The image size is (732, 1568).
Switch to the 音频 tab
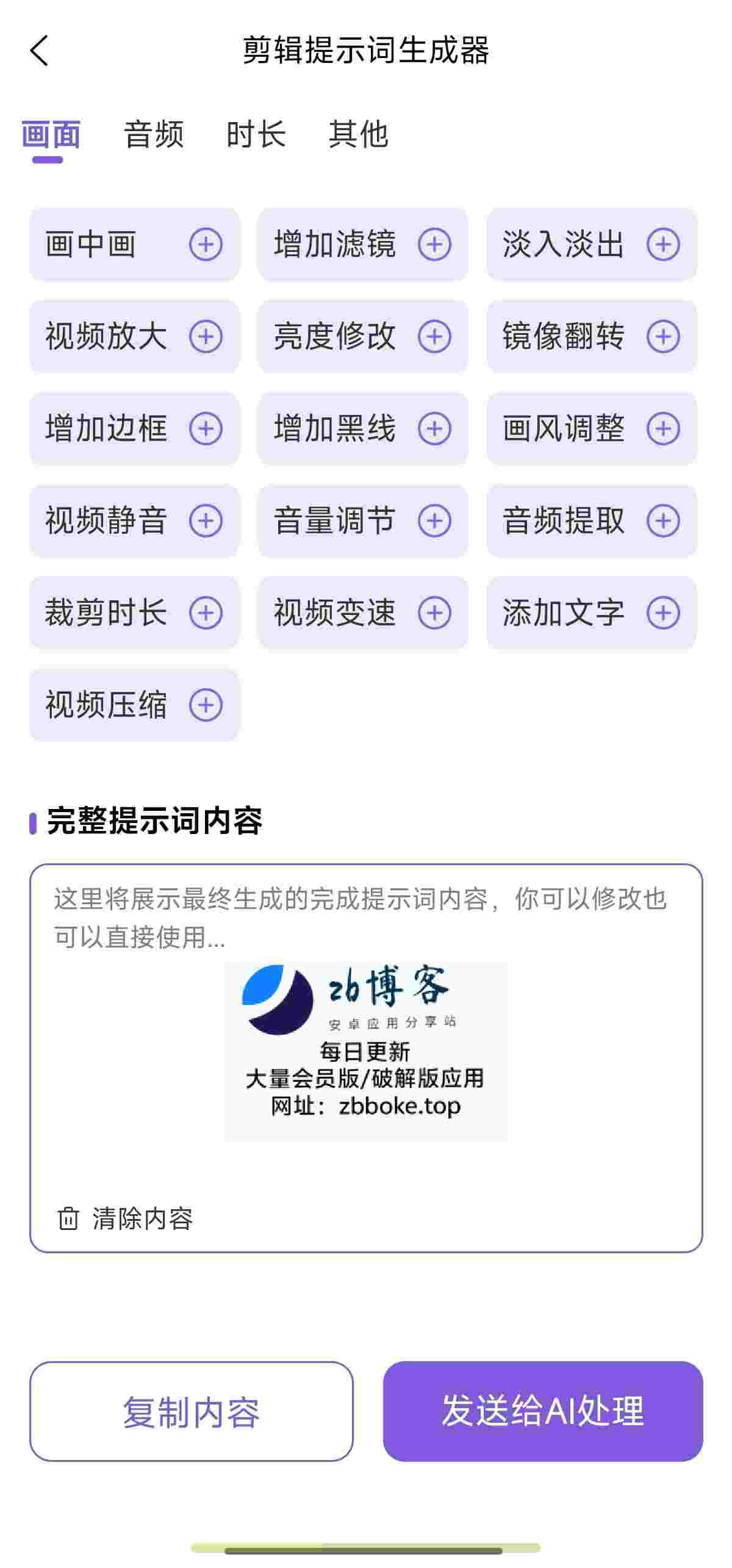[154, 134]
